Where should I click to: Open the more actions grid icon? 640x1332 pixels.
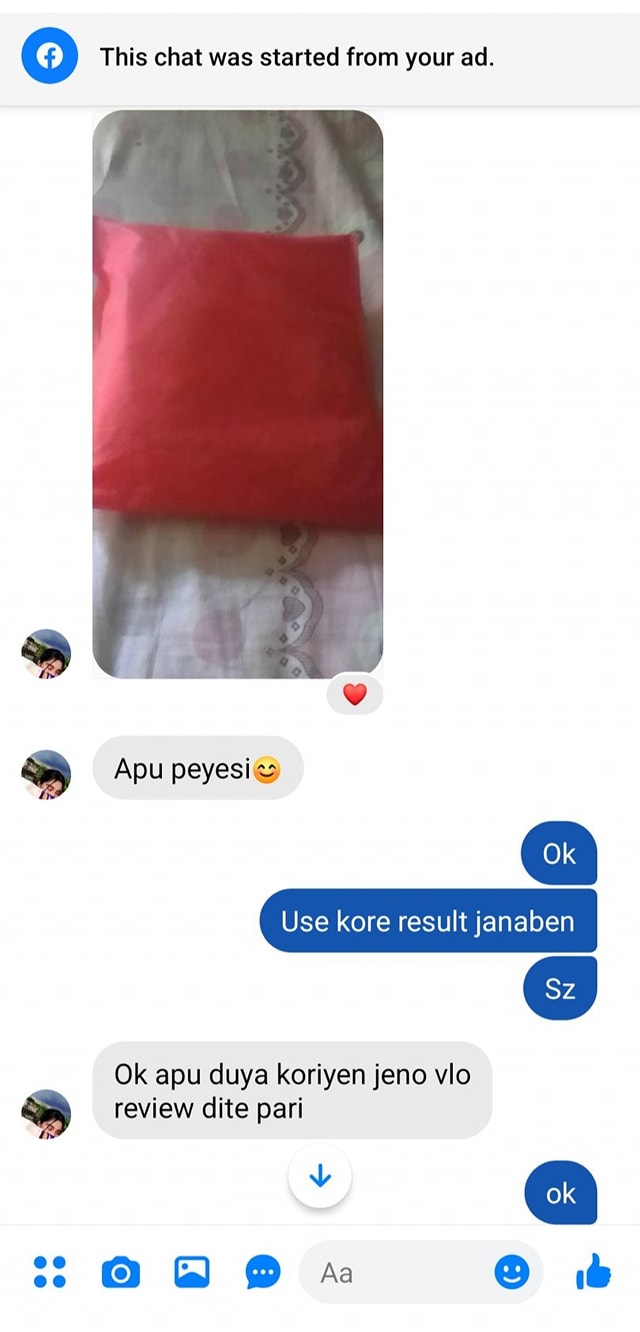coord(50,1272)
